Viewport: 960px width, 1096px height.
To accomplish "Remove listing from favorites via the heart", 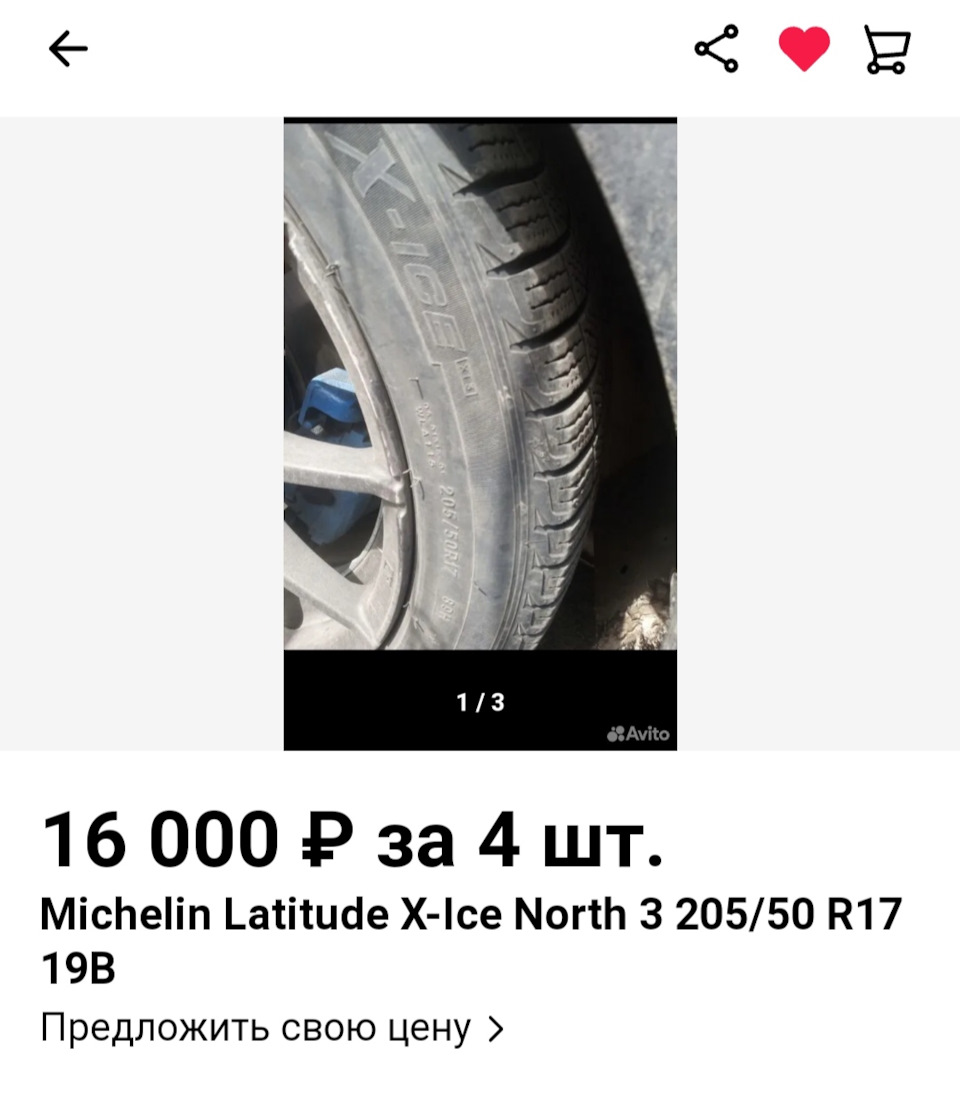I will (804, 49).
